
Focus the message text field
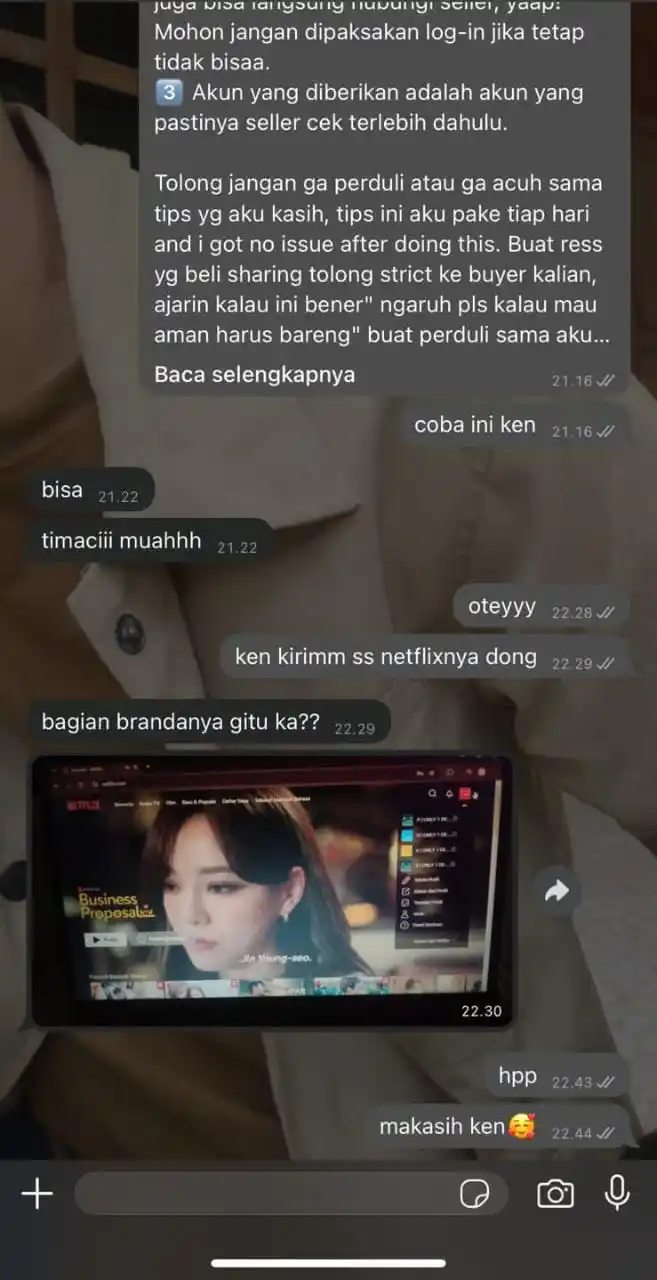click(260, 1193)
